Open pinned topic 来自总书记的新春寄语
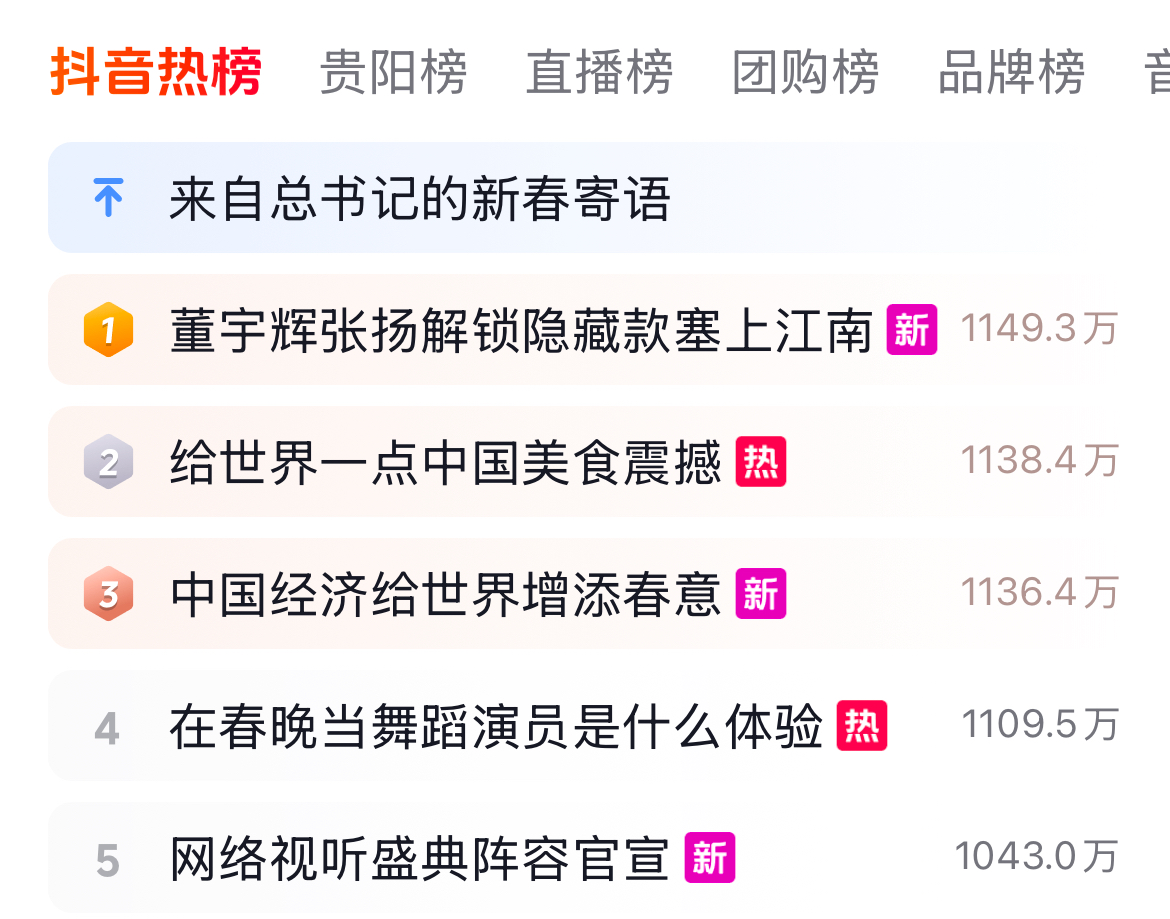 point(420,198)
